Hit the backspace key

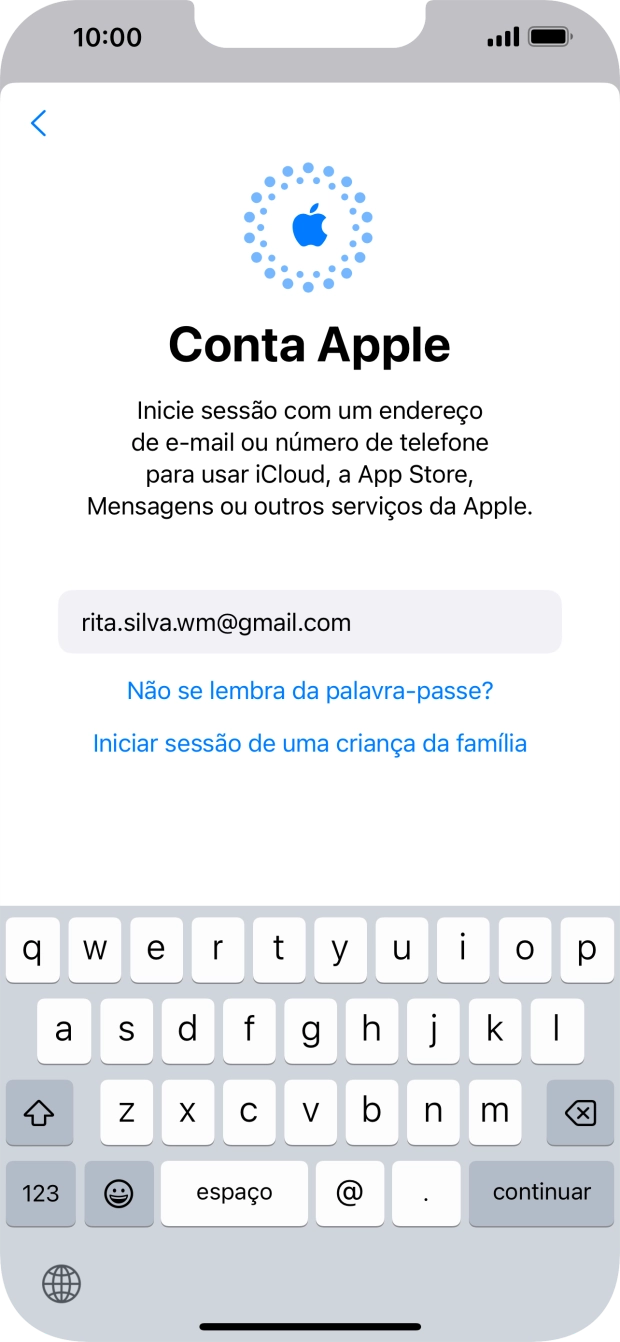(580, 1112)
